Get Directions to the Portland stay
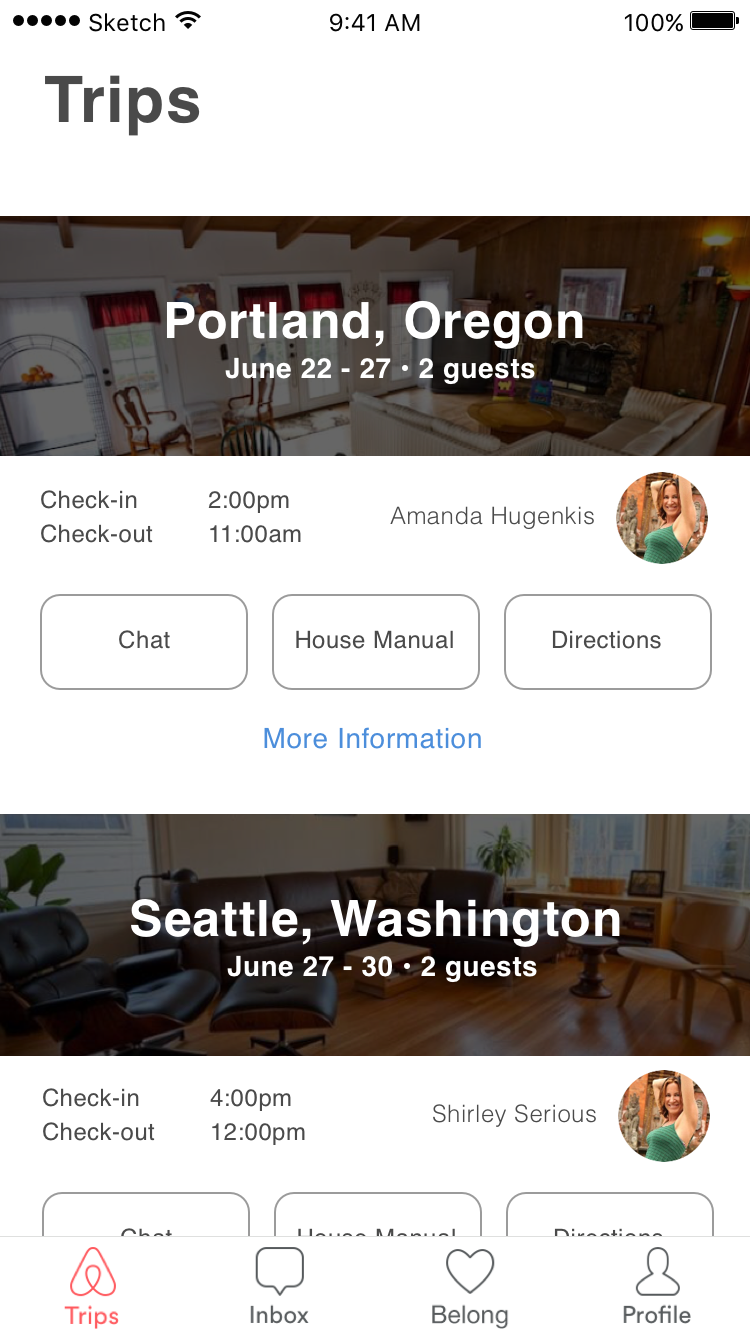The height and width of the screenshot is (1334, 750). (x=607, y=642)
